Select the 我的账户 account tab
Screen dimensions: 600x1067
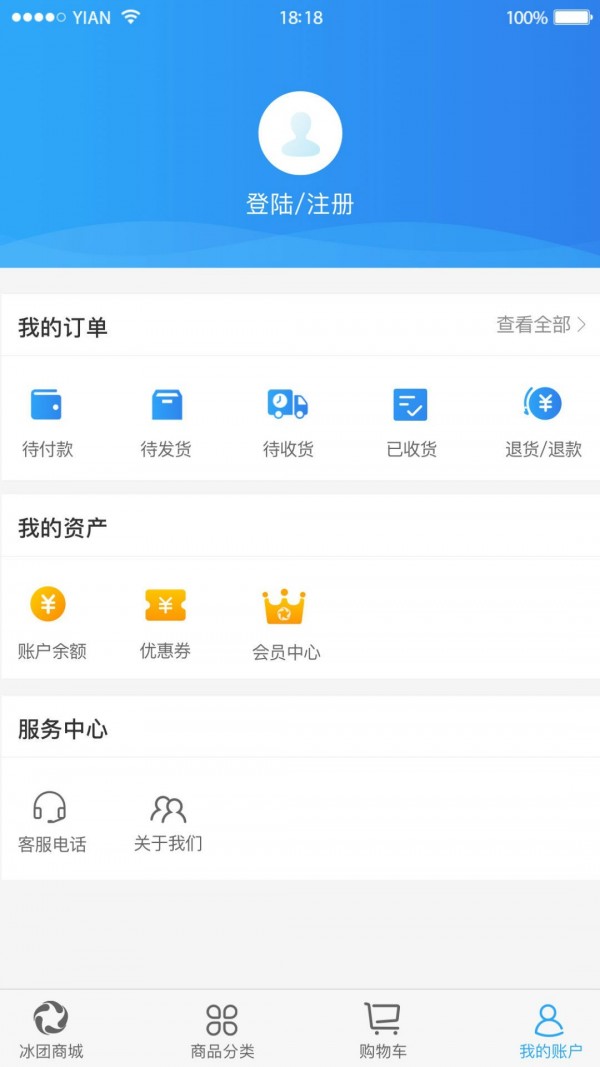click(x=550, y=1030)
